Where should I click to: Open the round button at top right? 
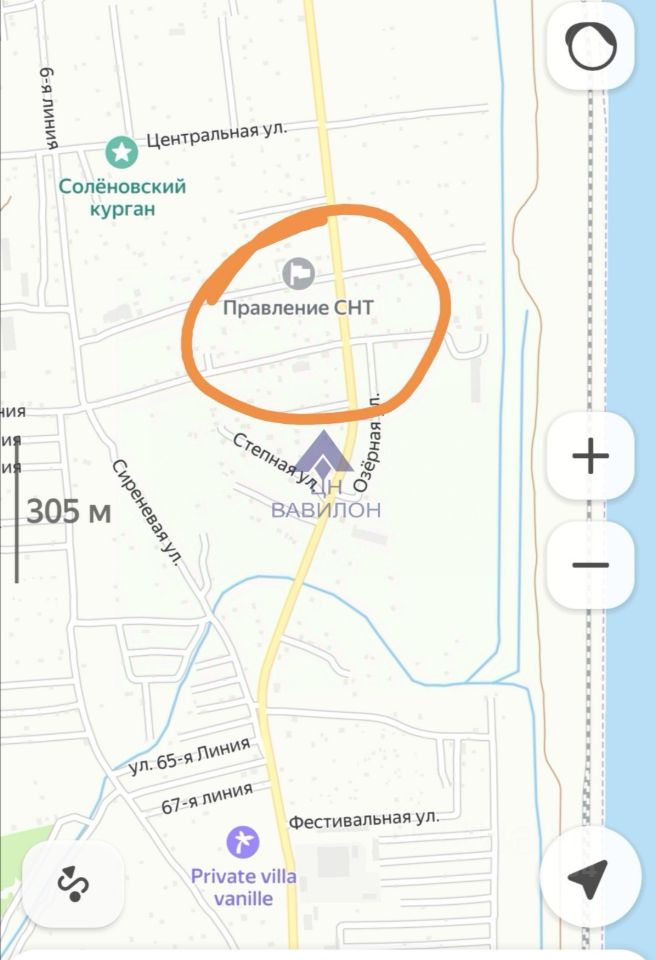590,45
